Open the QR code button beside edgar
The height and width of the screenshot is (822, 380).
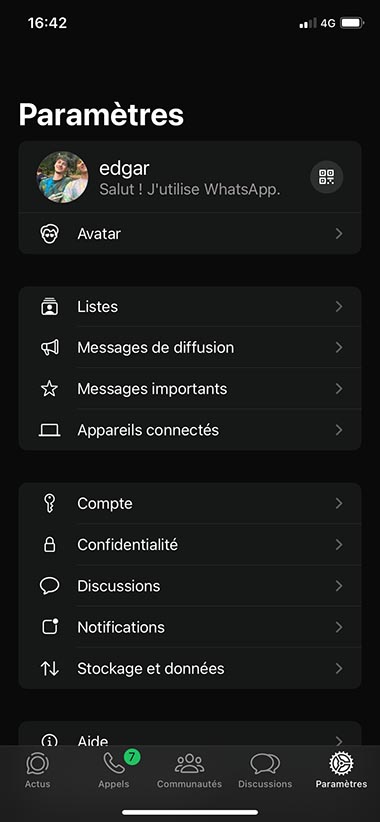pyautogui.click(x=327, y=177)
